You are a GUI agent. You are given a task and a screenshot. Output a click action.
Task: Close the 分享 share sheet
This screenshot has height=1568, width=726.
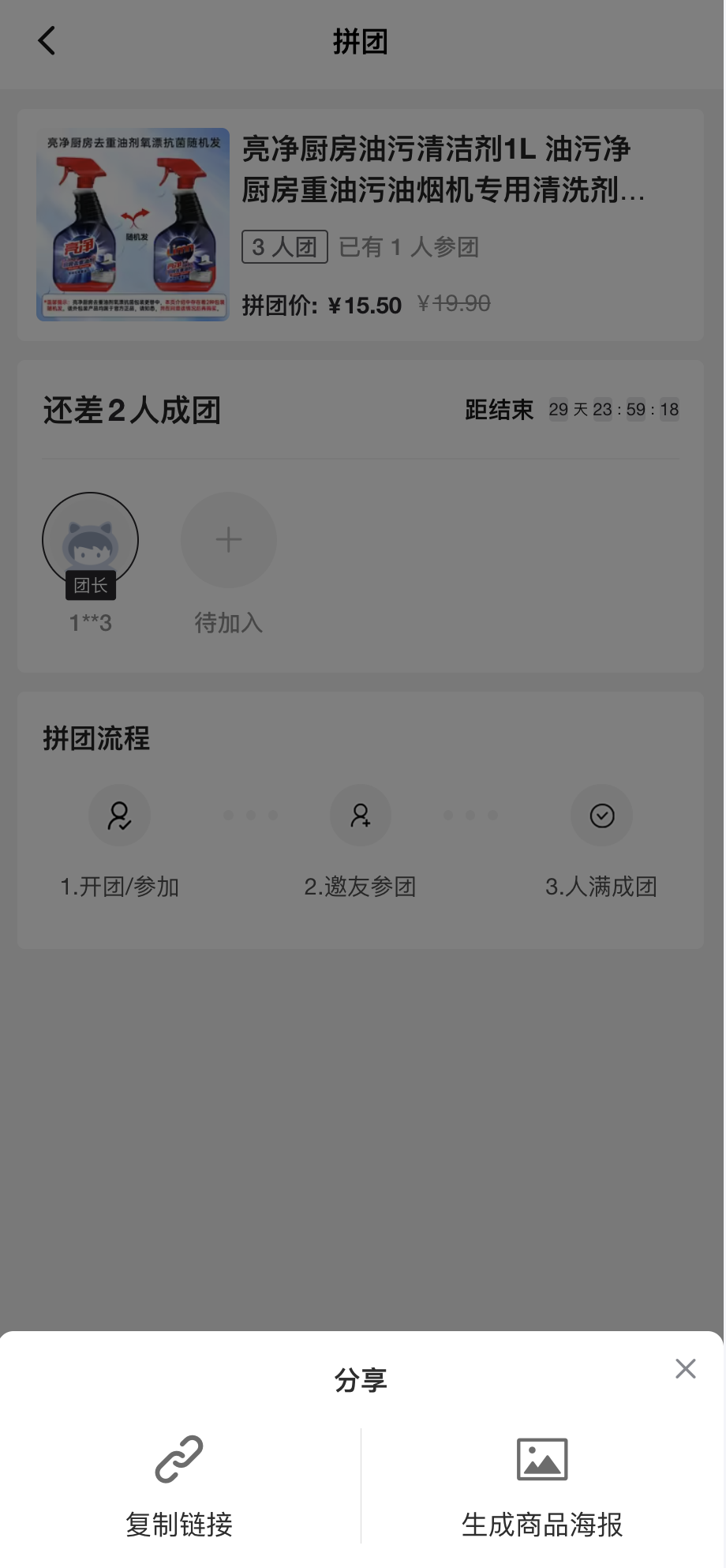(x=685, y=1368)
